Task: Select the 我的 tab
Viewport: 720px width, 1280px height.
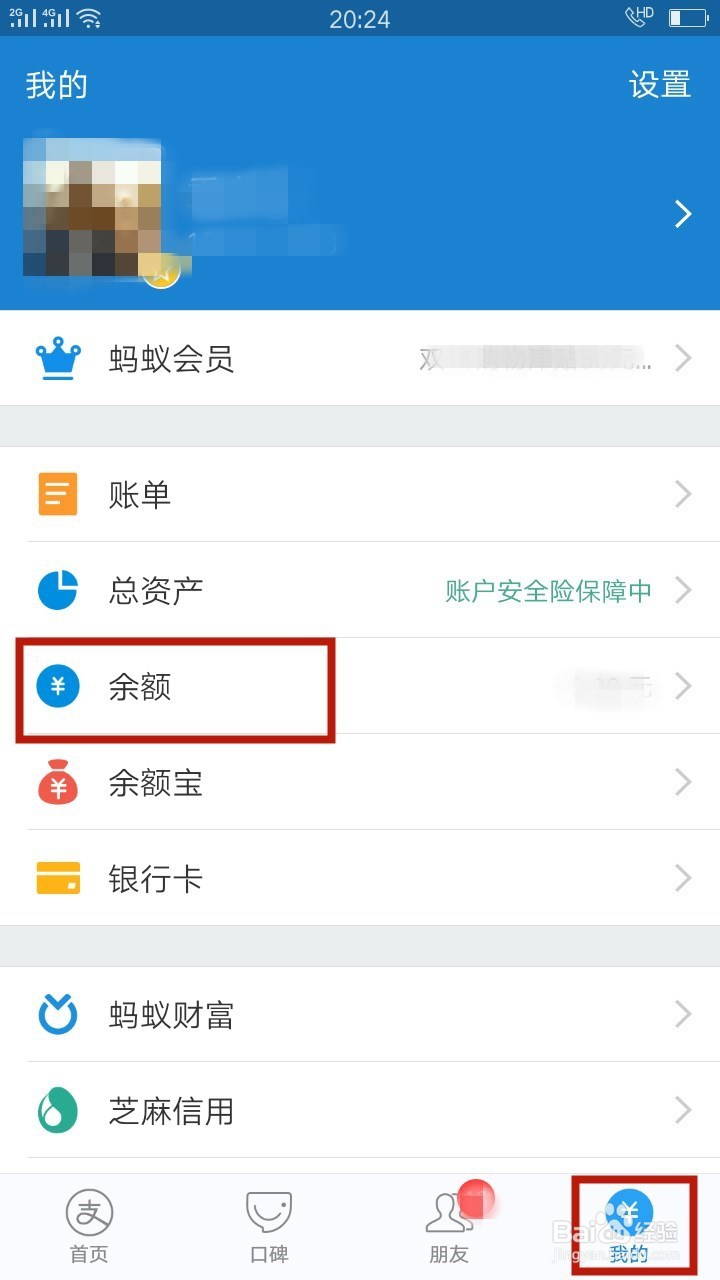Action: click(x=630, y=1226)
